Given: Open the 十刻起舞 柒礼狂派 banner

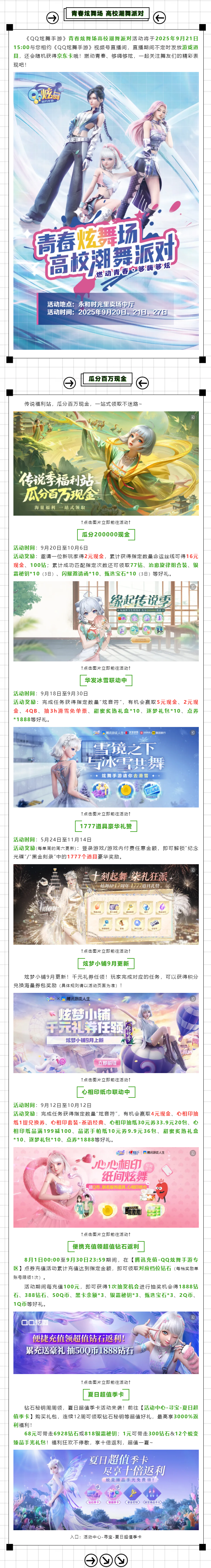Looking at the screenshot, I should click(106, 904).
